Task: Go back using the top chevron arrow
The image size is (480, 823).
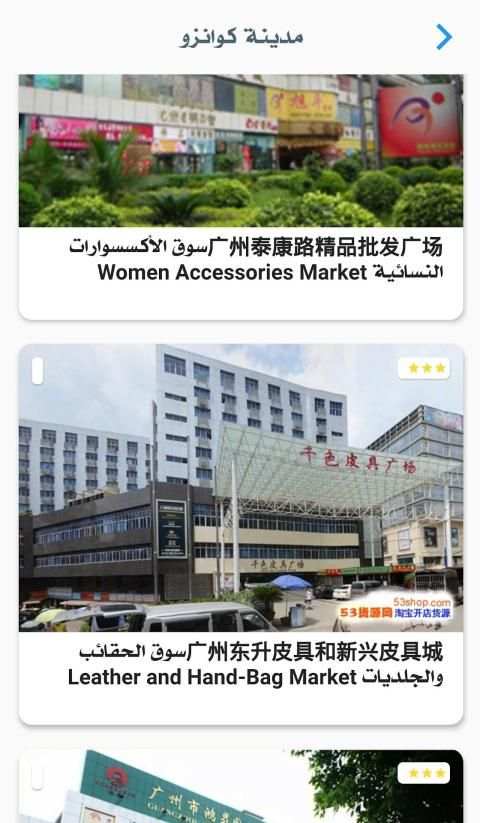Action: 444,37
